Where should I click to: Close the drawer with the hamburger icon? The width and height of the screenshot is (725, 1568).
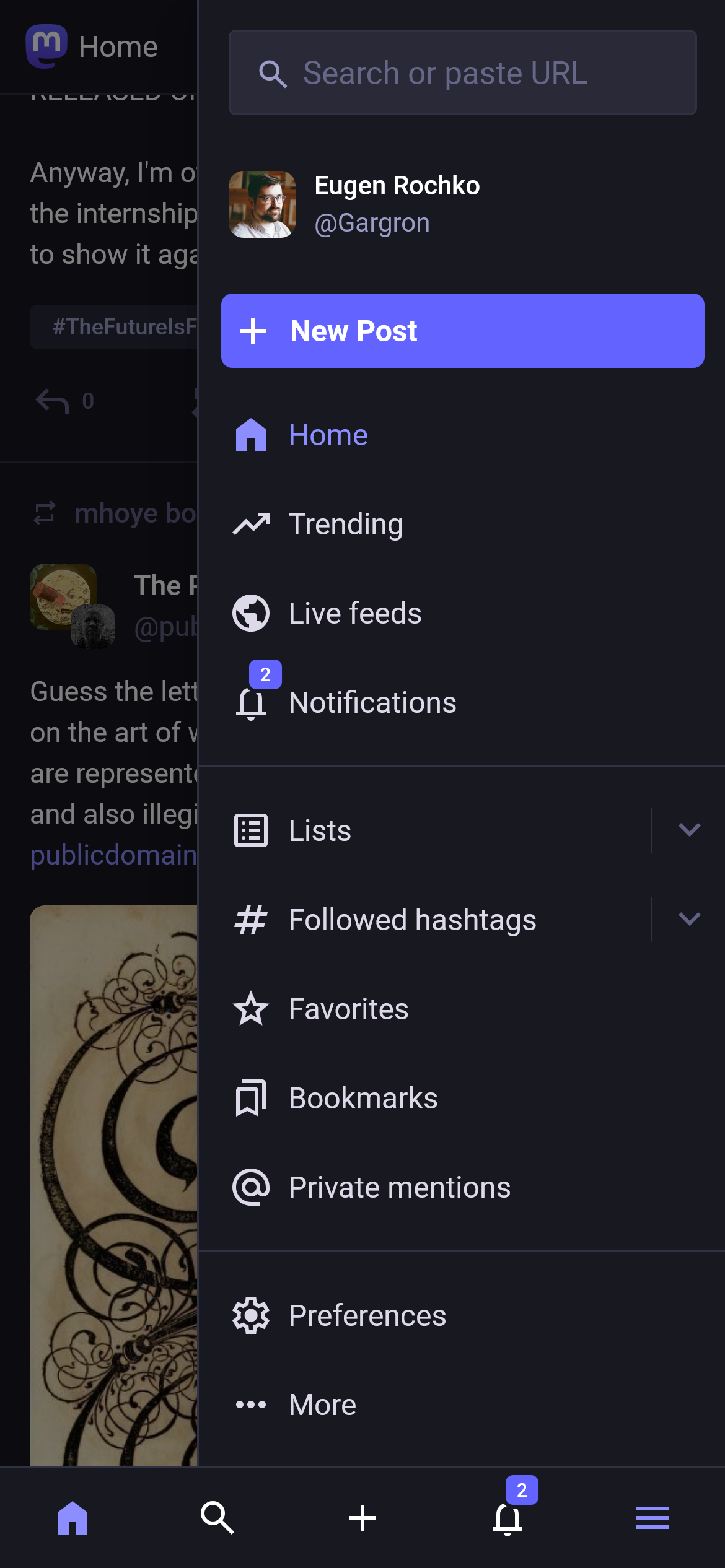coord(652,1518)
